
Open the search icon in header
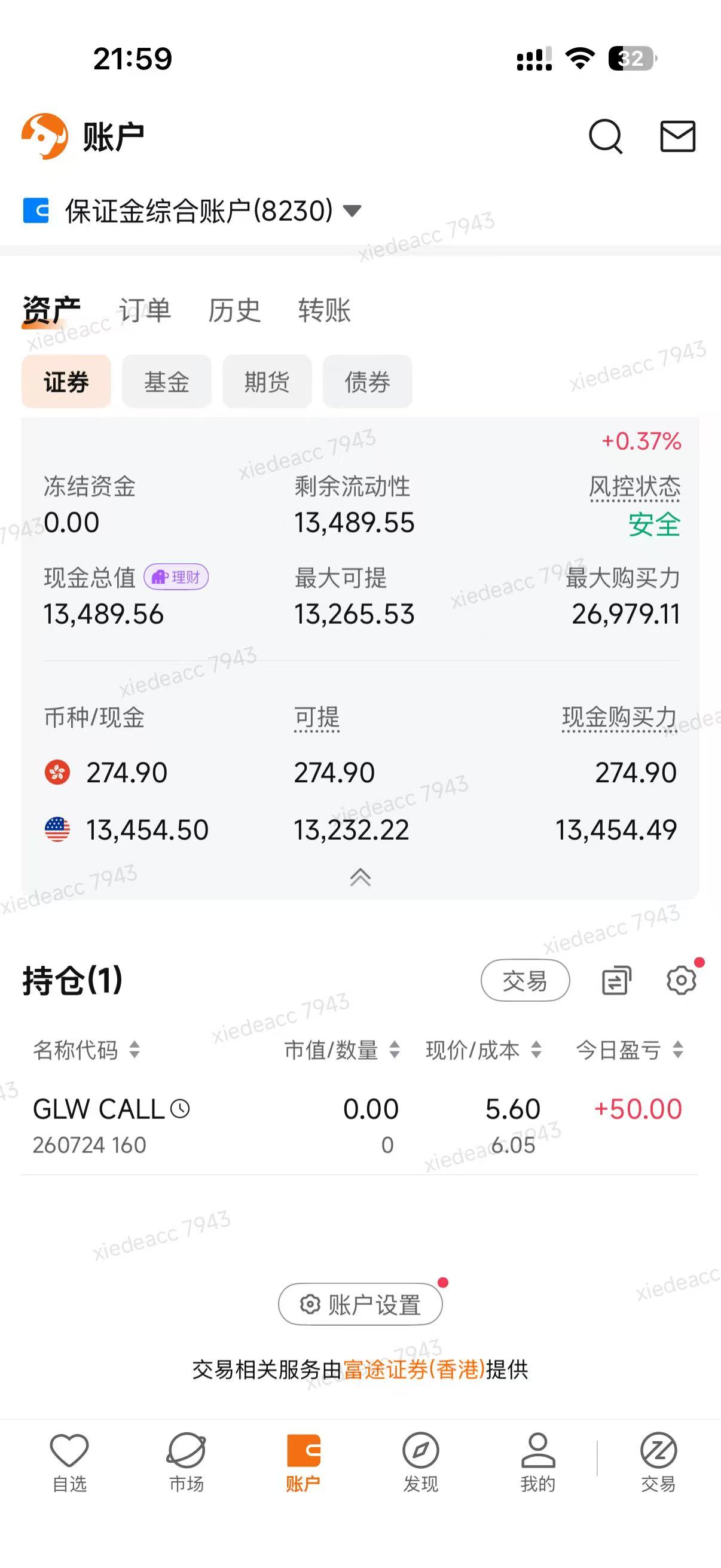pyautogui.click(x=606, y=136)
